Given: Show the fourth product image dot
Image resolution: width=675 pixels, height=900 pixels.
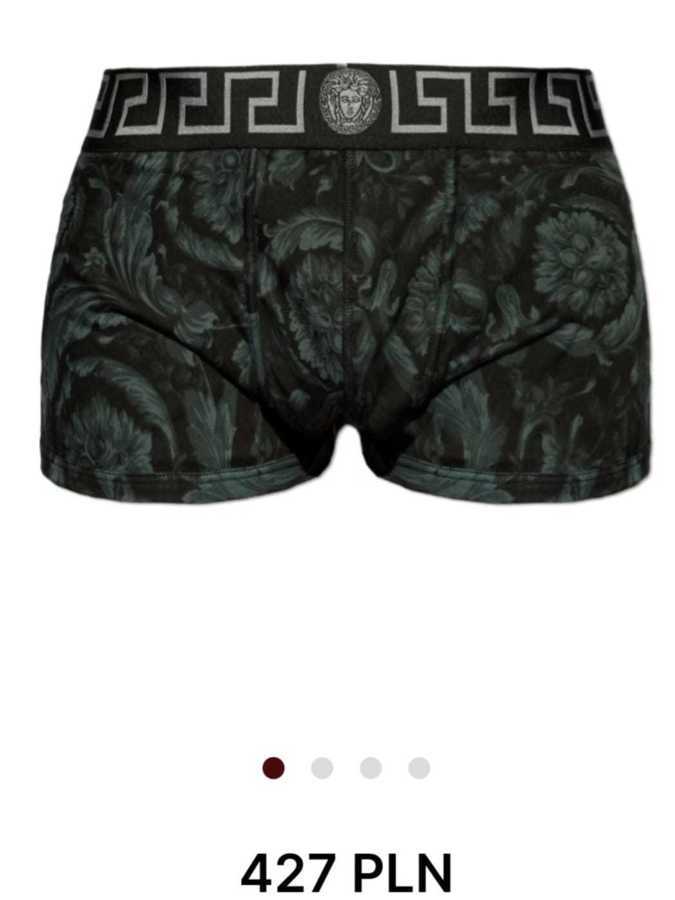Looking at the screenshot, I should click(419, 768).
